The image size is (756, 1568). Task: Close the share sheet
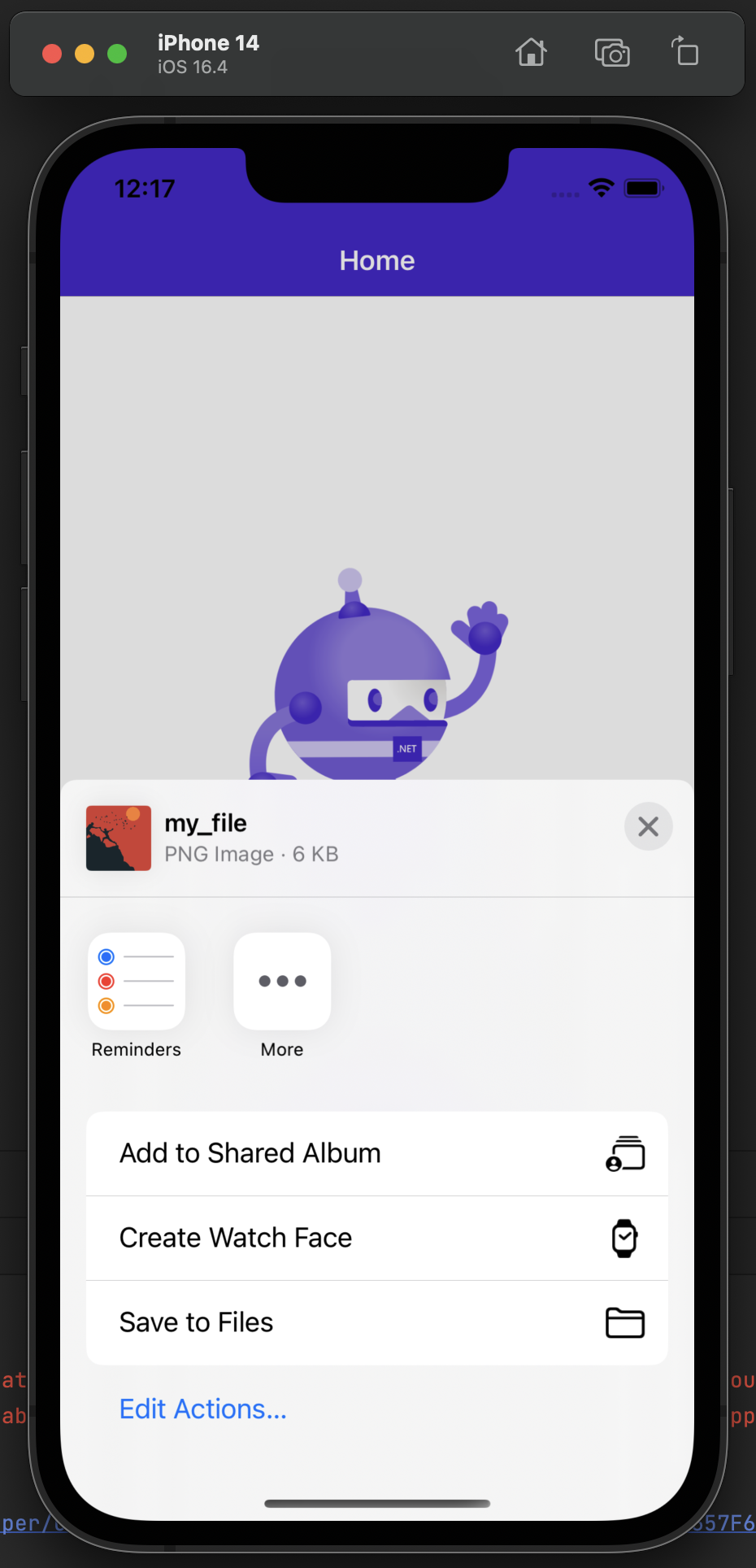648,826
